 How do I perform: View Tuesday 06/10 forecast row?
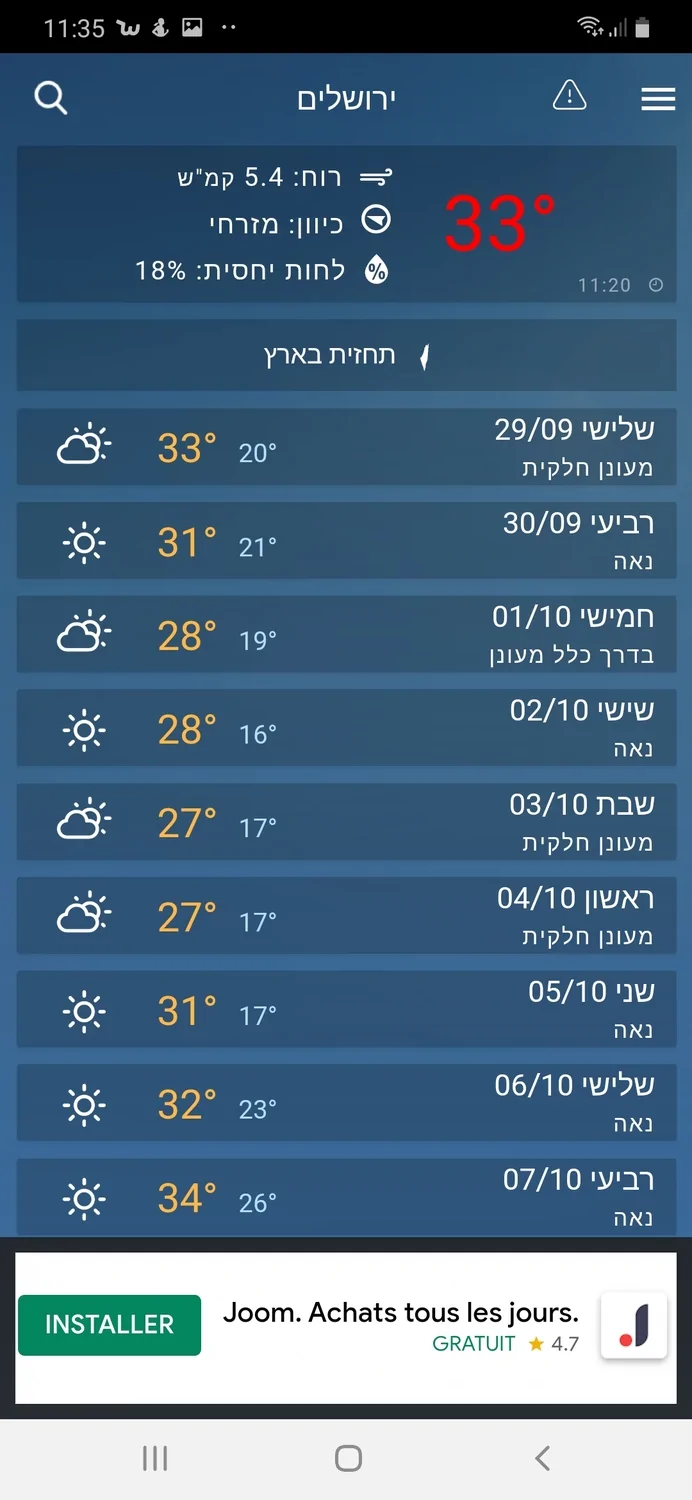[346, 1104]
